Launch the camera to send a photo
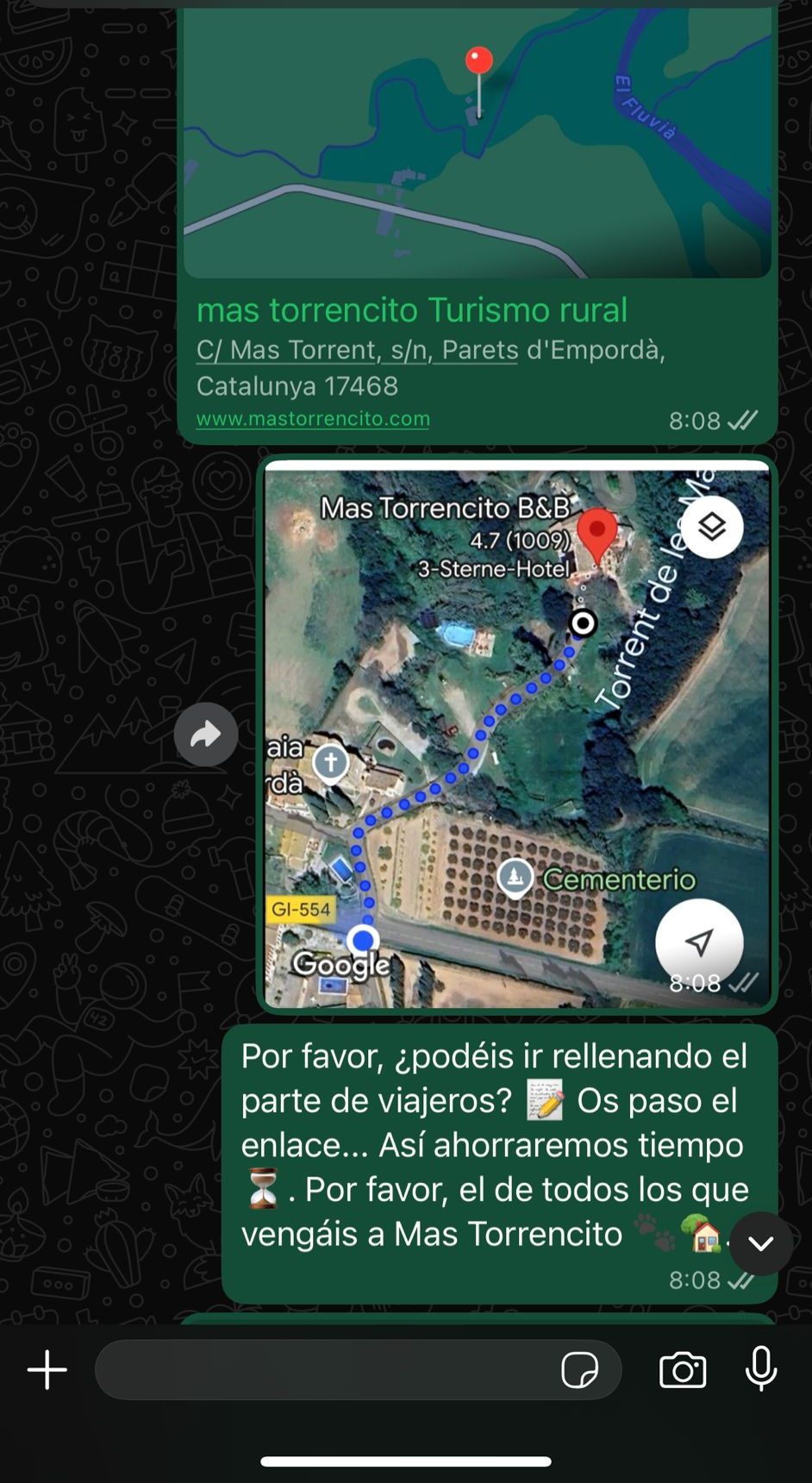 point(683,1370)
